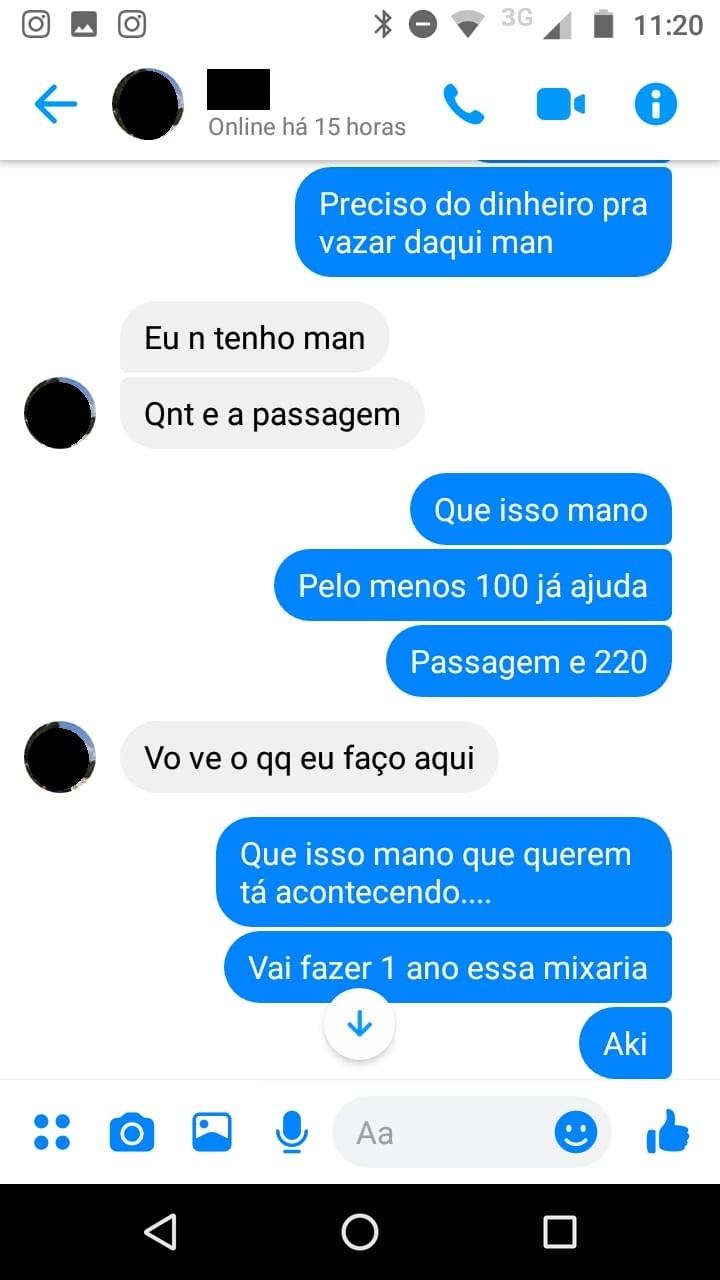Open the contact's profile picture in header
This screenshot has width=720, height=1280.
tap(148, 104)
